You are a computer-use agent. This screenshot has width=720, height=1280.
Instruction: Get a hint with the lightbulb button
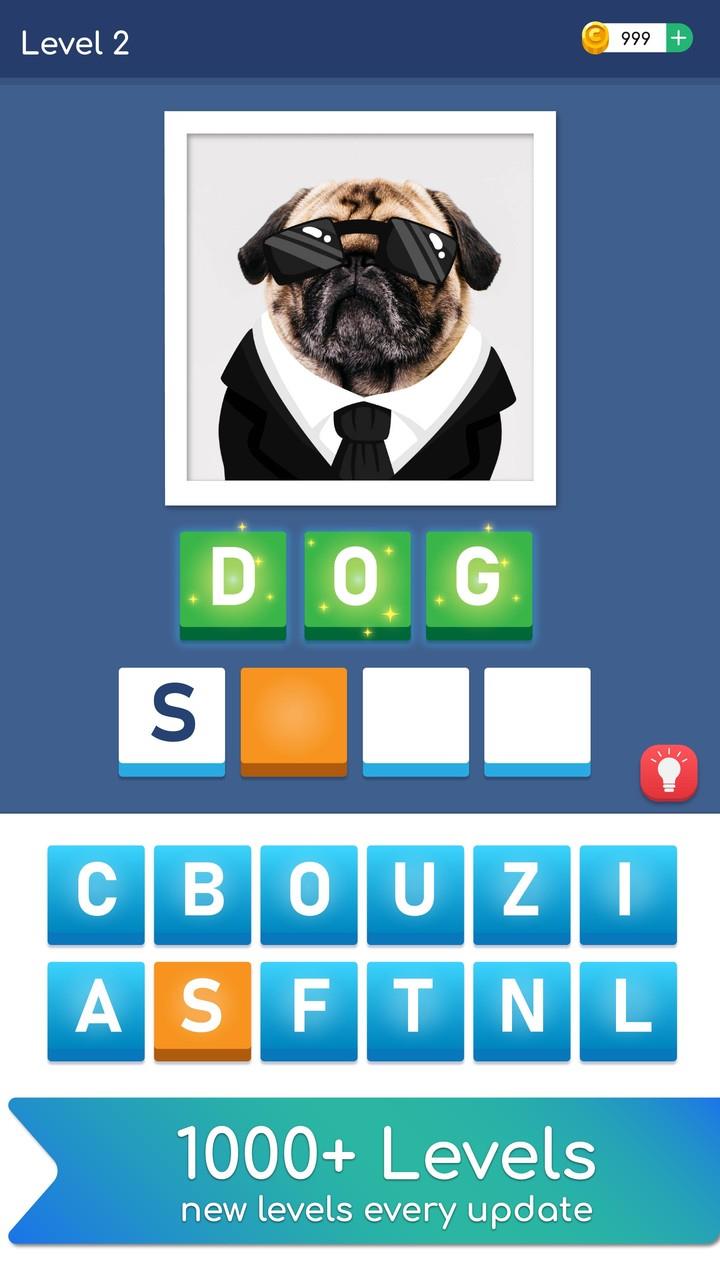(x=669, y=772)
